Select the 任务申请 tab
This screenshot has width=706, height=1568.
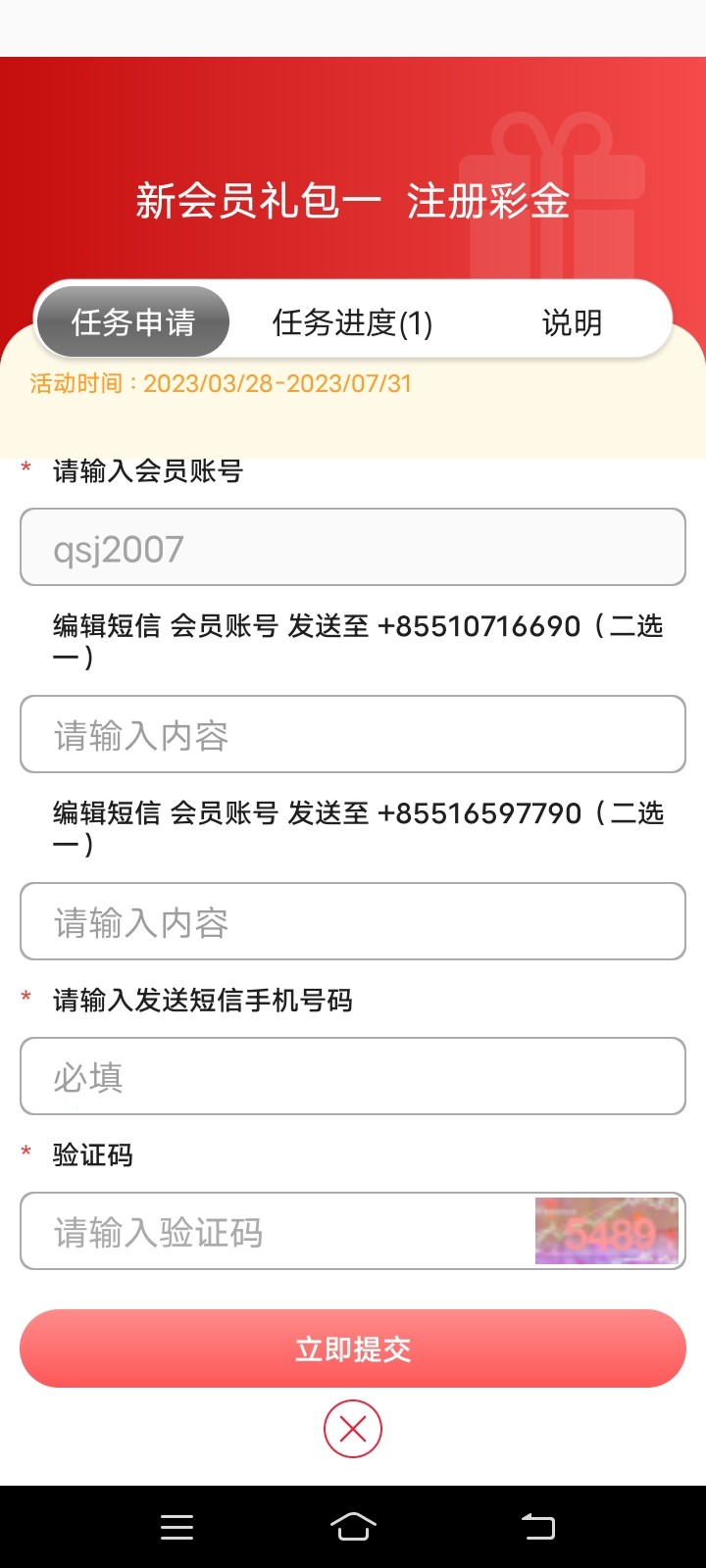pyautogui.click(x=132, y=321)
